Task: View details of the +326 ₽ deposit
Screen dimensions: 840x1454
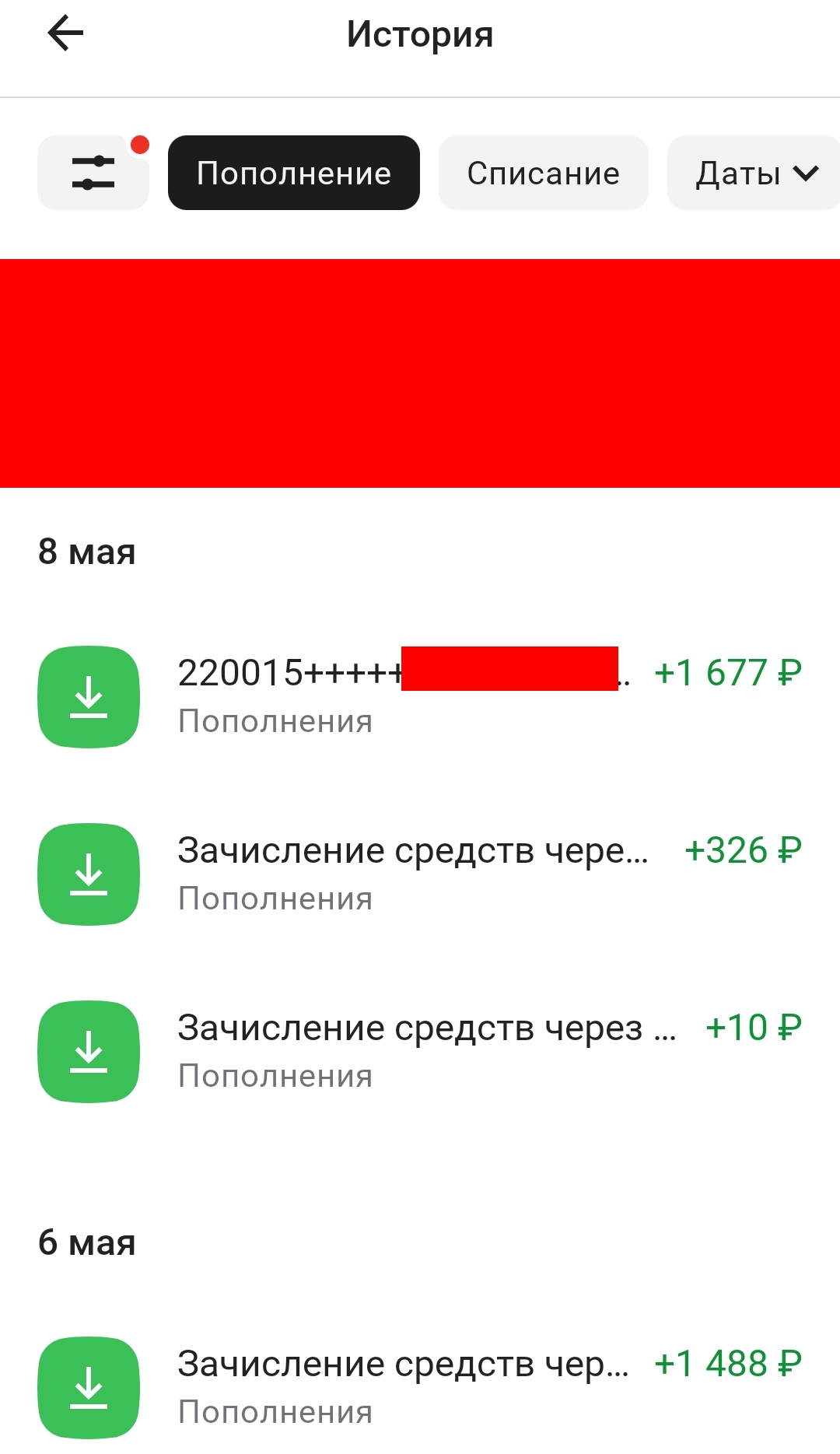Action: coord(420,873)
